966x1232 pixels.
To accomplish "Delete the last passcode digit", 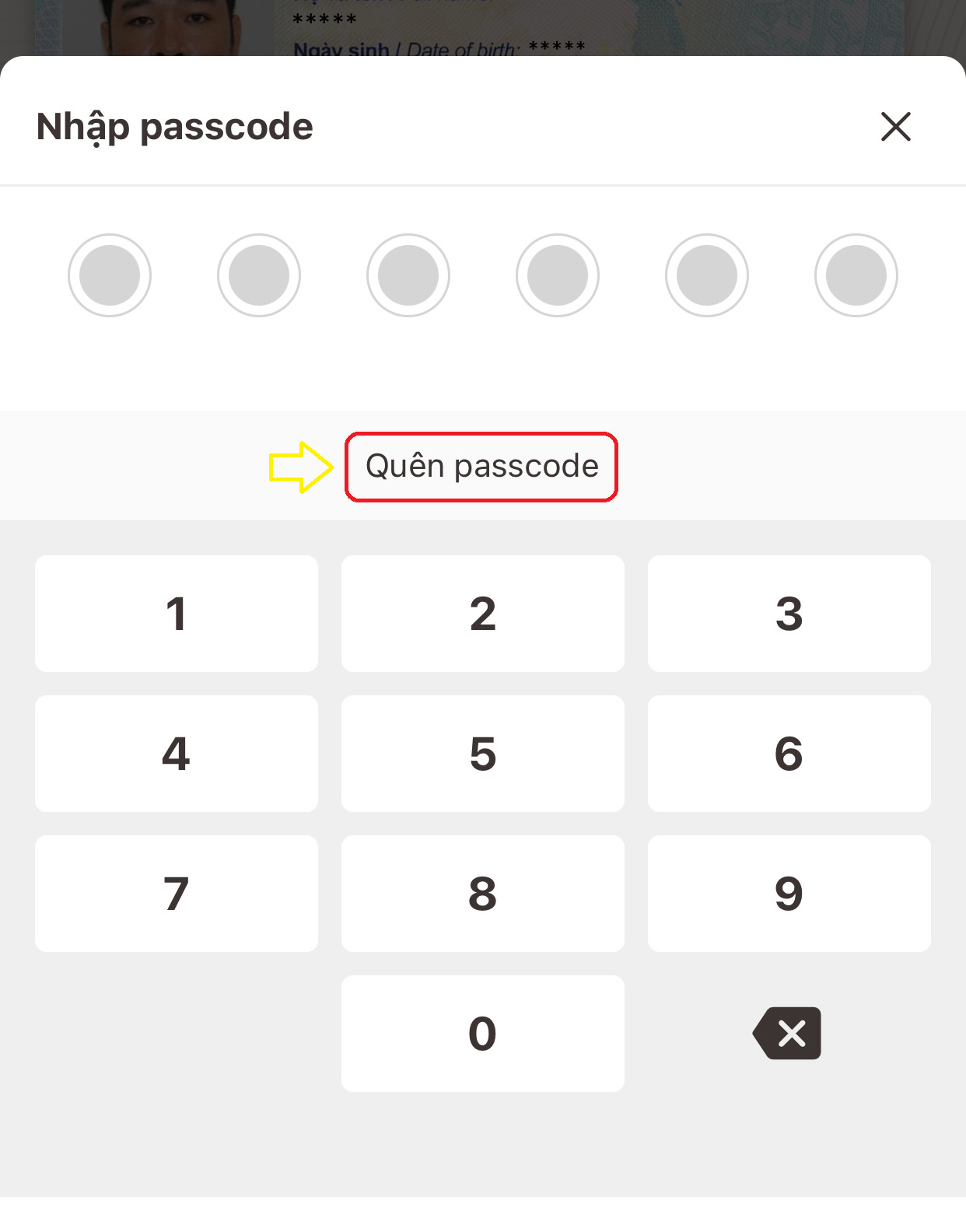I will click(x=788, y=1034).
